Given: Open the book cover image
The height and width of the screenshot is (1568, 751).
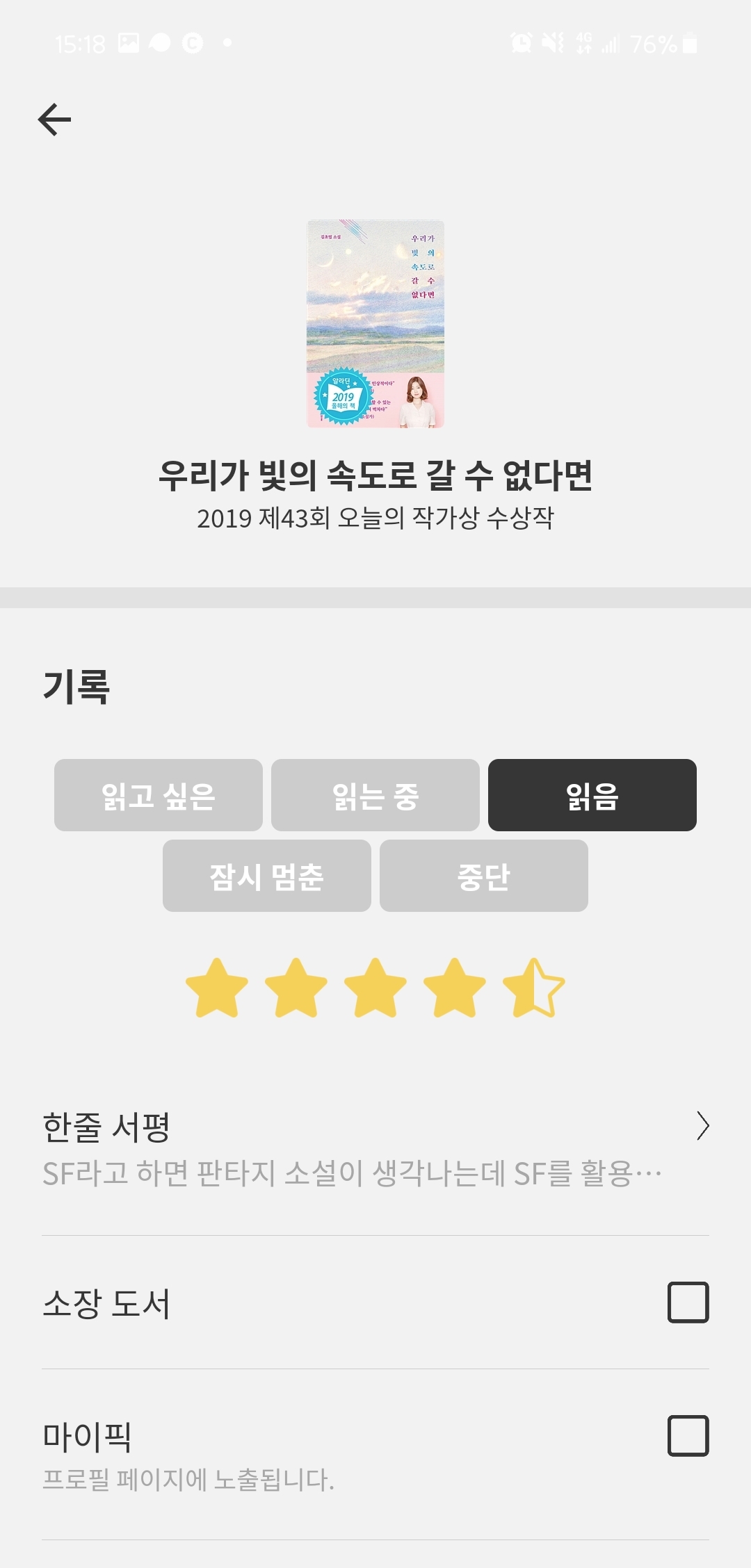Looking at the screenshot, I should [x=375, y=324].
